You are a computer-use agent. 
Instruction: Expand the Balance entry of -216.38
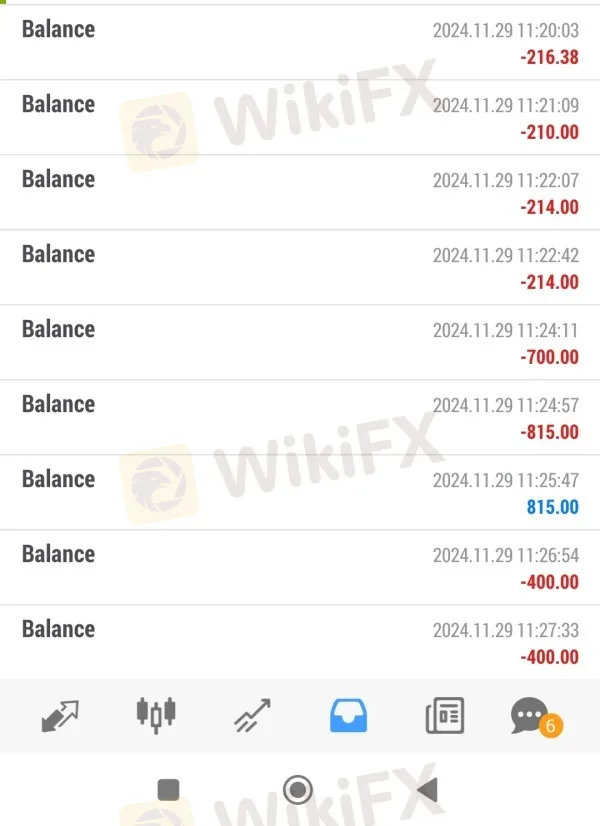click(300, 42)
